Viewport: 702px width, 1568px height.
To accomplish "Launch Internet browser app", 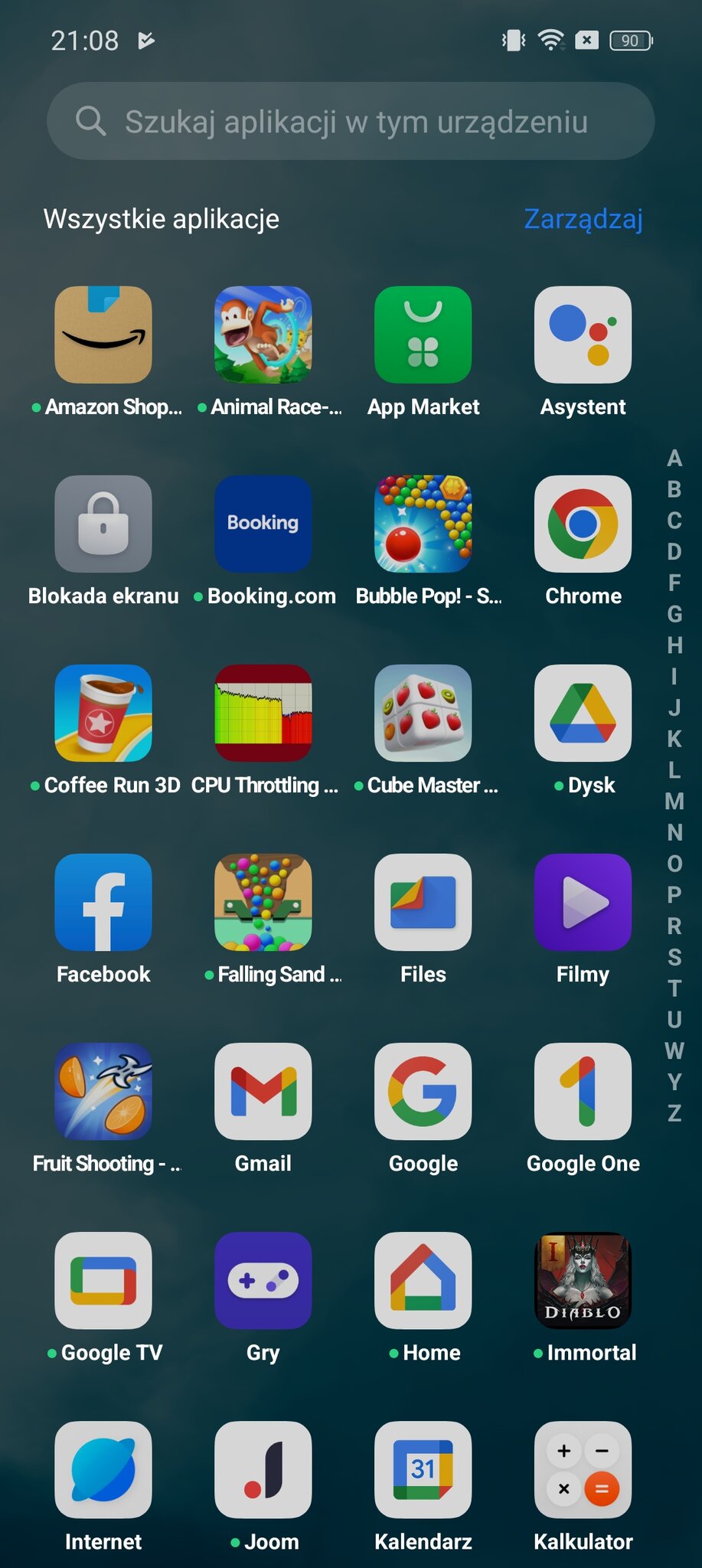I will point(103,1470).
